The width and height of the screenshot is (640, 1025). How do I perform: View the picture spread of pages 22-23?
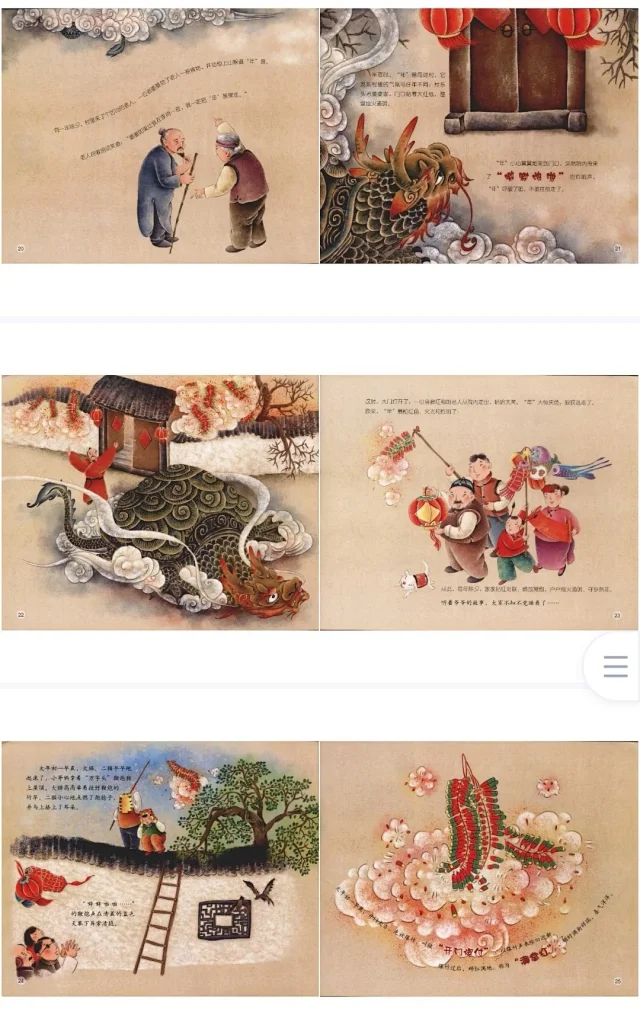(320, 502)
